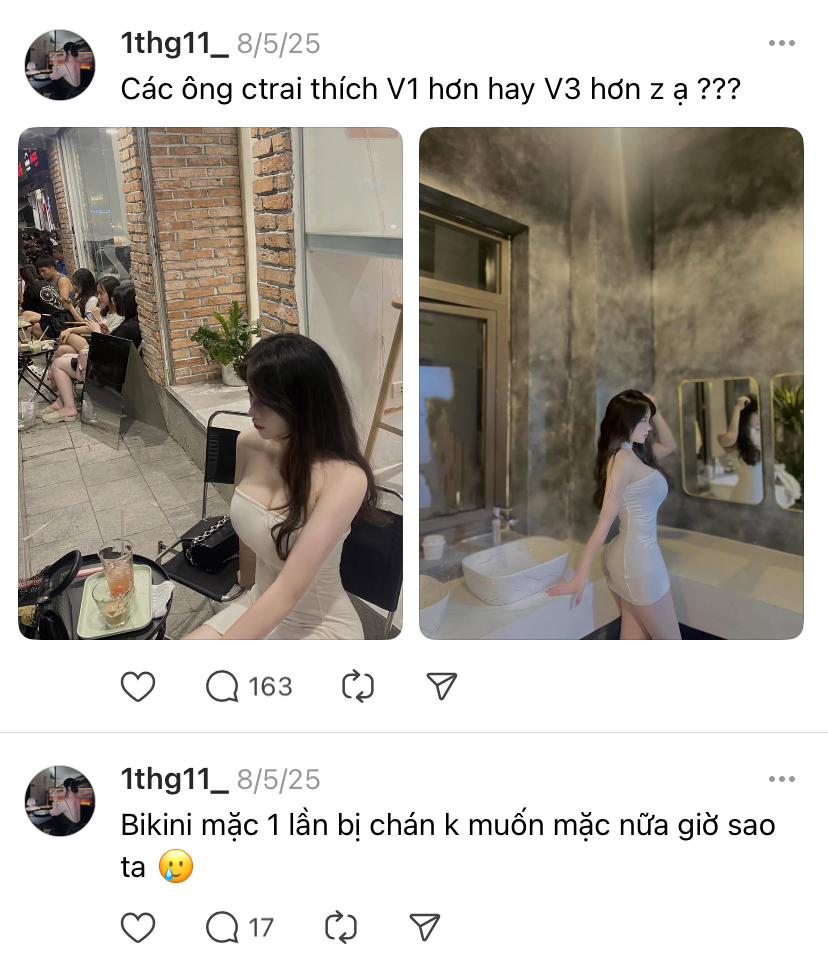The image size is (828, 971).
Task: Tap the profile avatar on the Bikini post
Action: [x=60, y=801]
